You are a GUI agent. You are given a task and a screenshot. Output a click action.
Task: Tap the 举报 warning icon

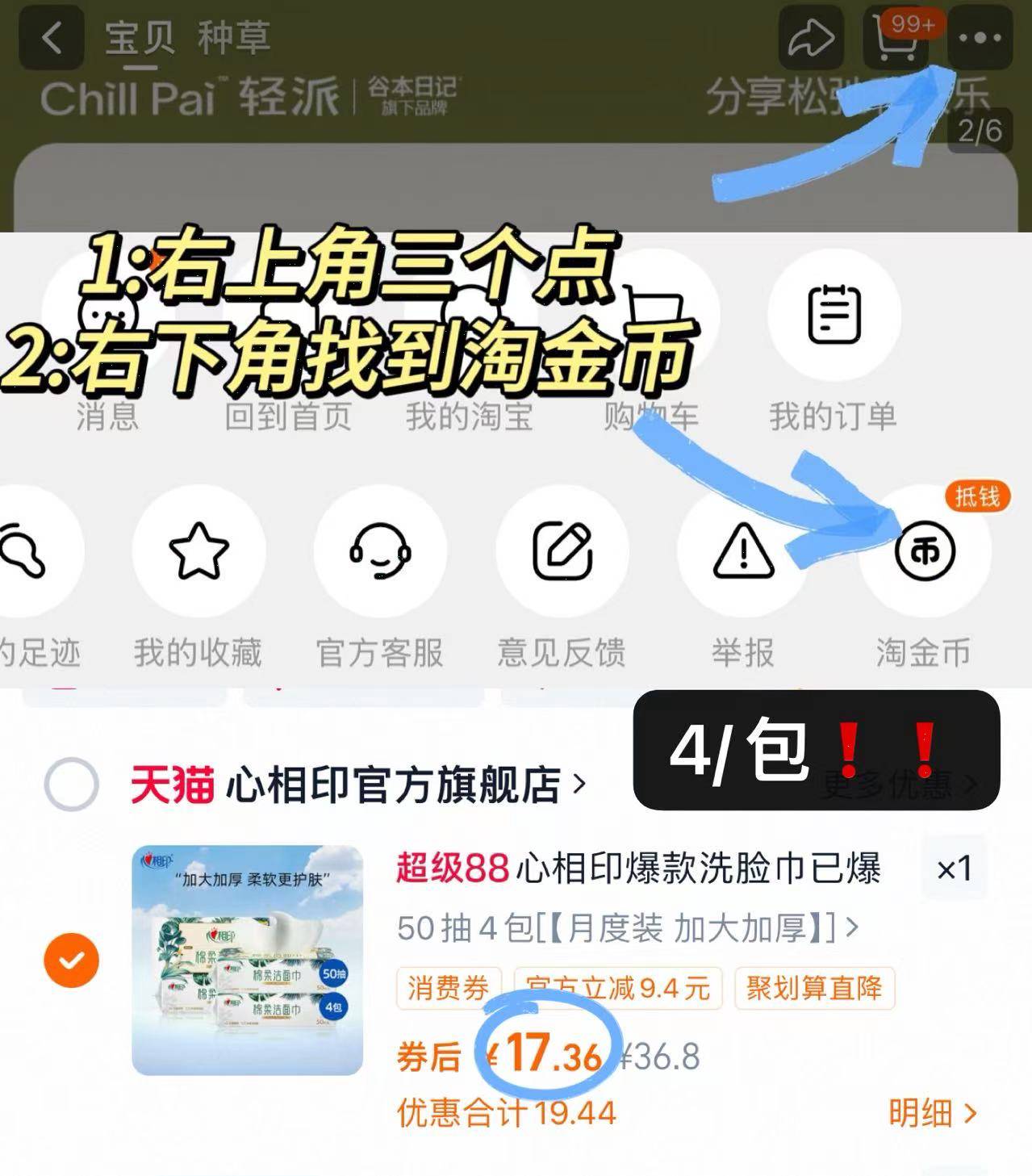[x=742, y=549]
